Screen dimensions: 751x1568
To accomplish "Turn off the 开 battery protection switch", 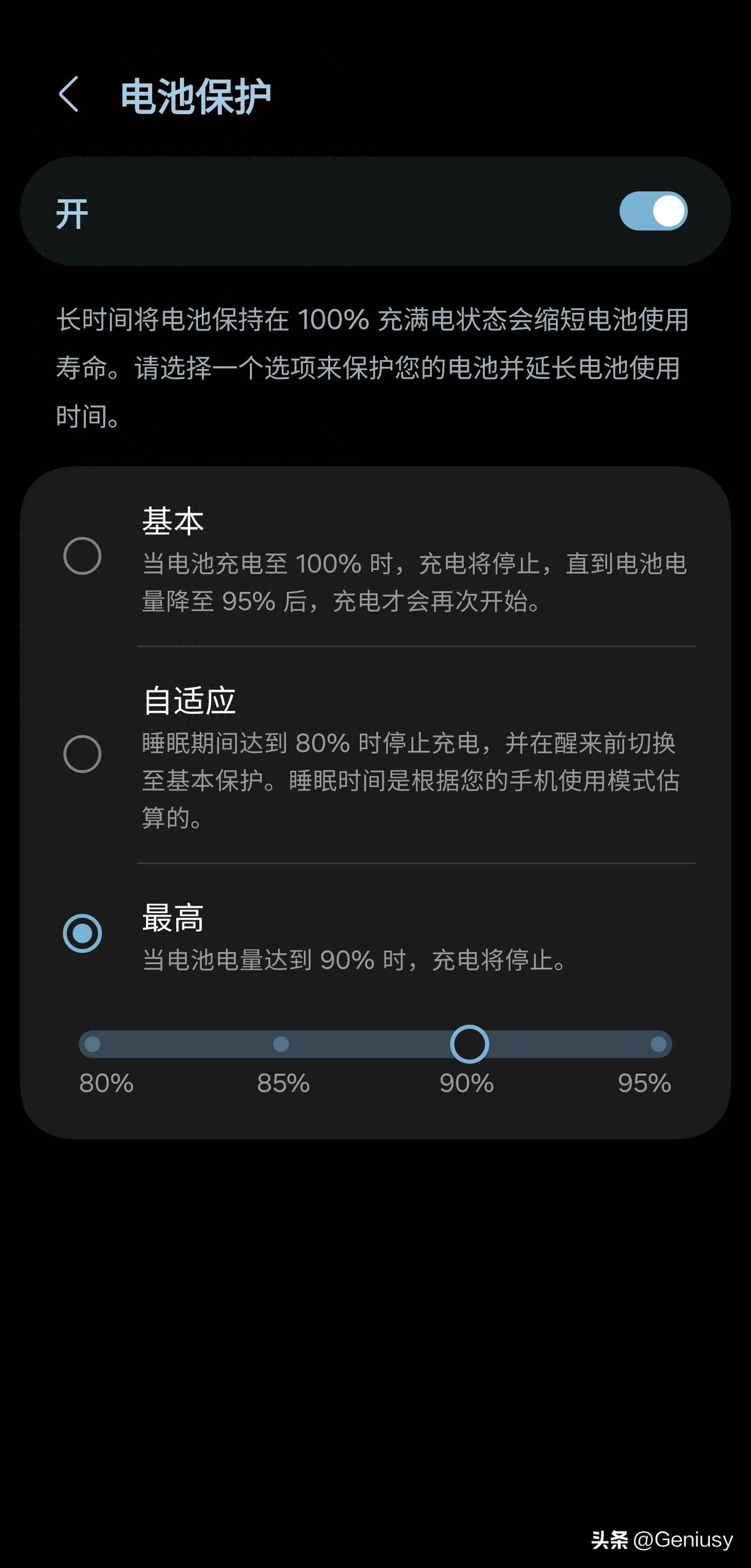I will pyautogui.click(x=653, y=211).
